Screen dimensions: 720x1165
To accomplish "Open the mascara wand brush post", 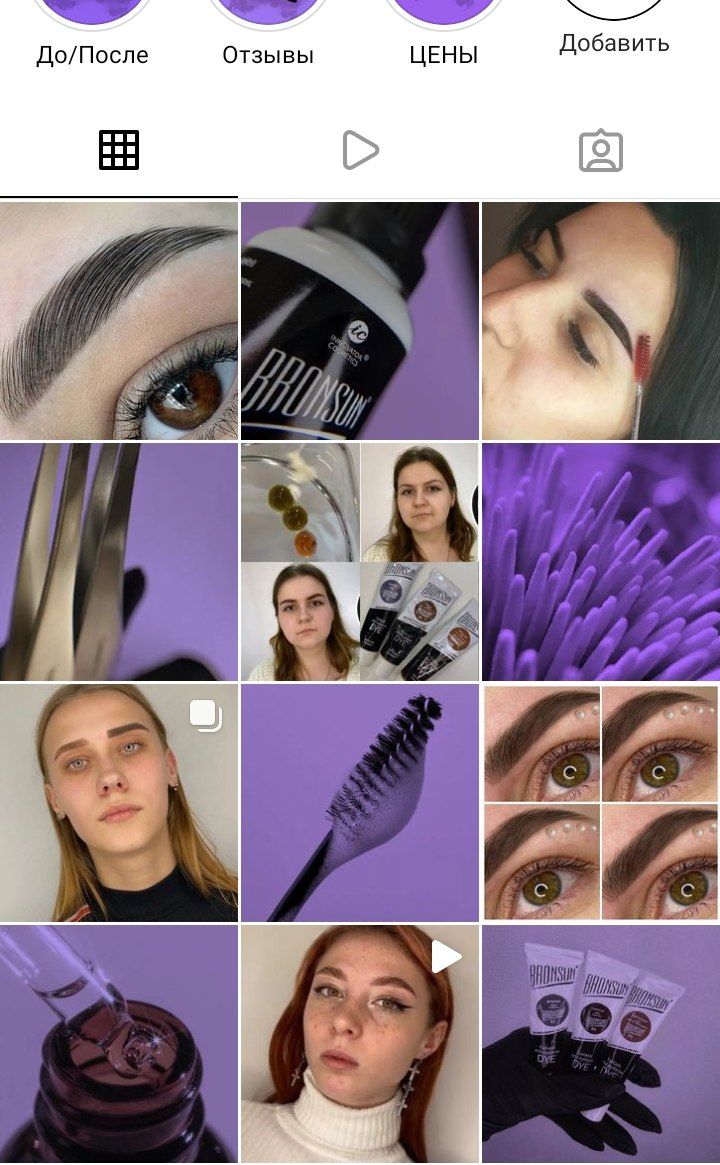I will (x=360, y=802).
